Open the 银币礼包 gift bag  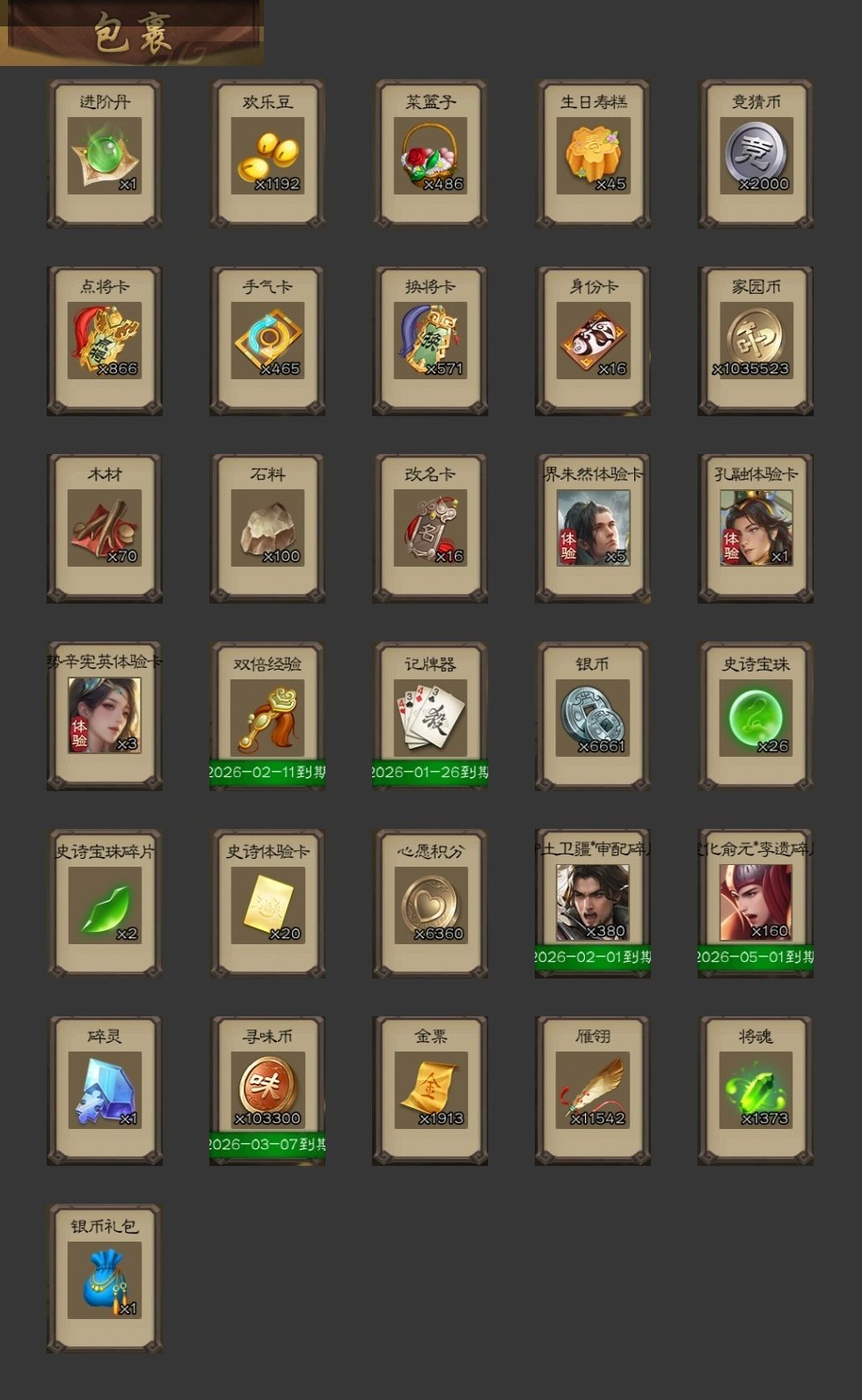click(x=105, y=1279)
